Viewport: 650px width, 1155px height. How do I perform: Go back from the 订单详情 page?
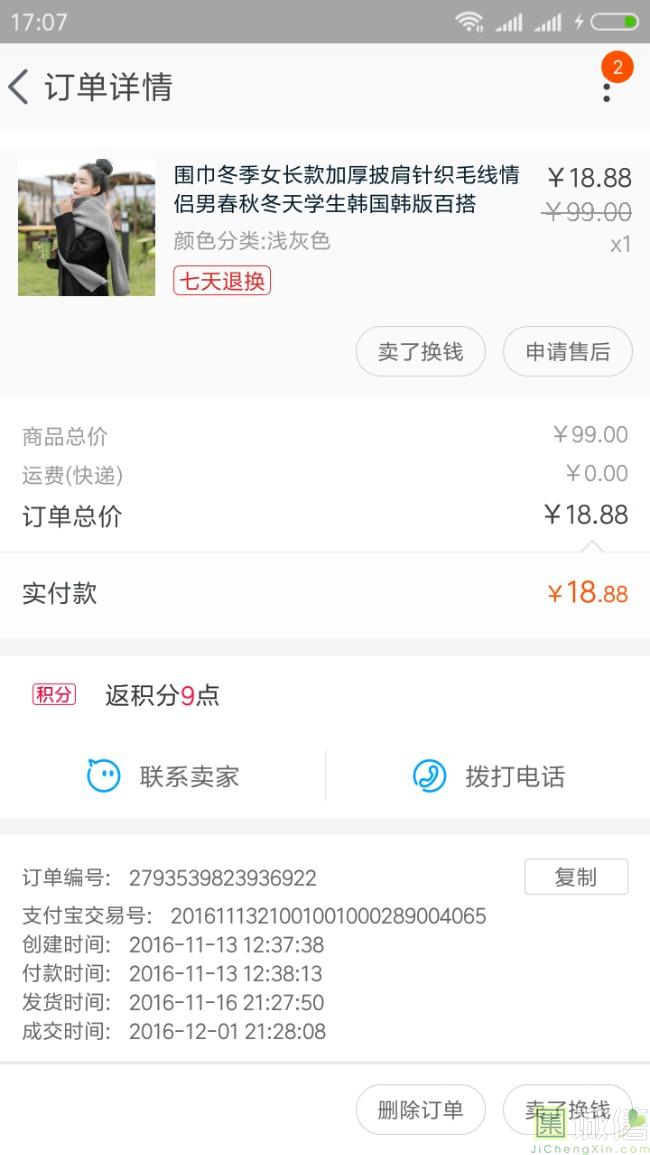coord(19,87)
